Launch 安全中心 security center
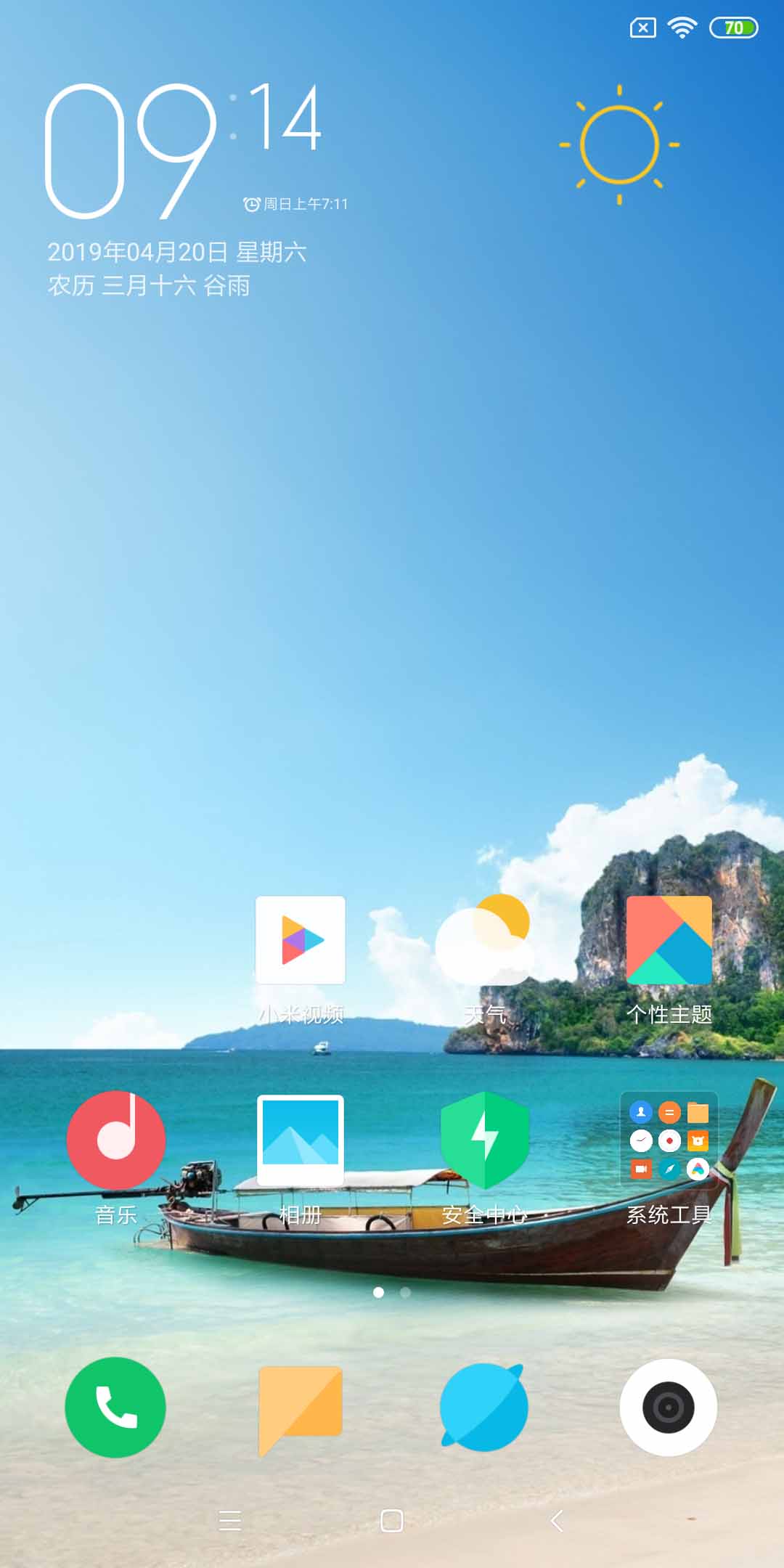784x1568 pixels. [x=484, y=1140]
